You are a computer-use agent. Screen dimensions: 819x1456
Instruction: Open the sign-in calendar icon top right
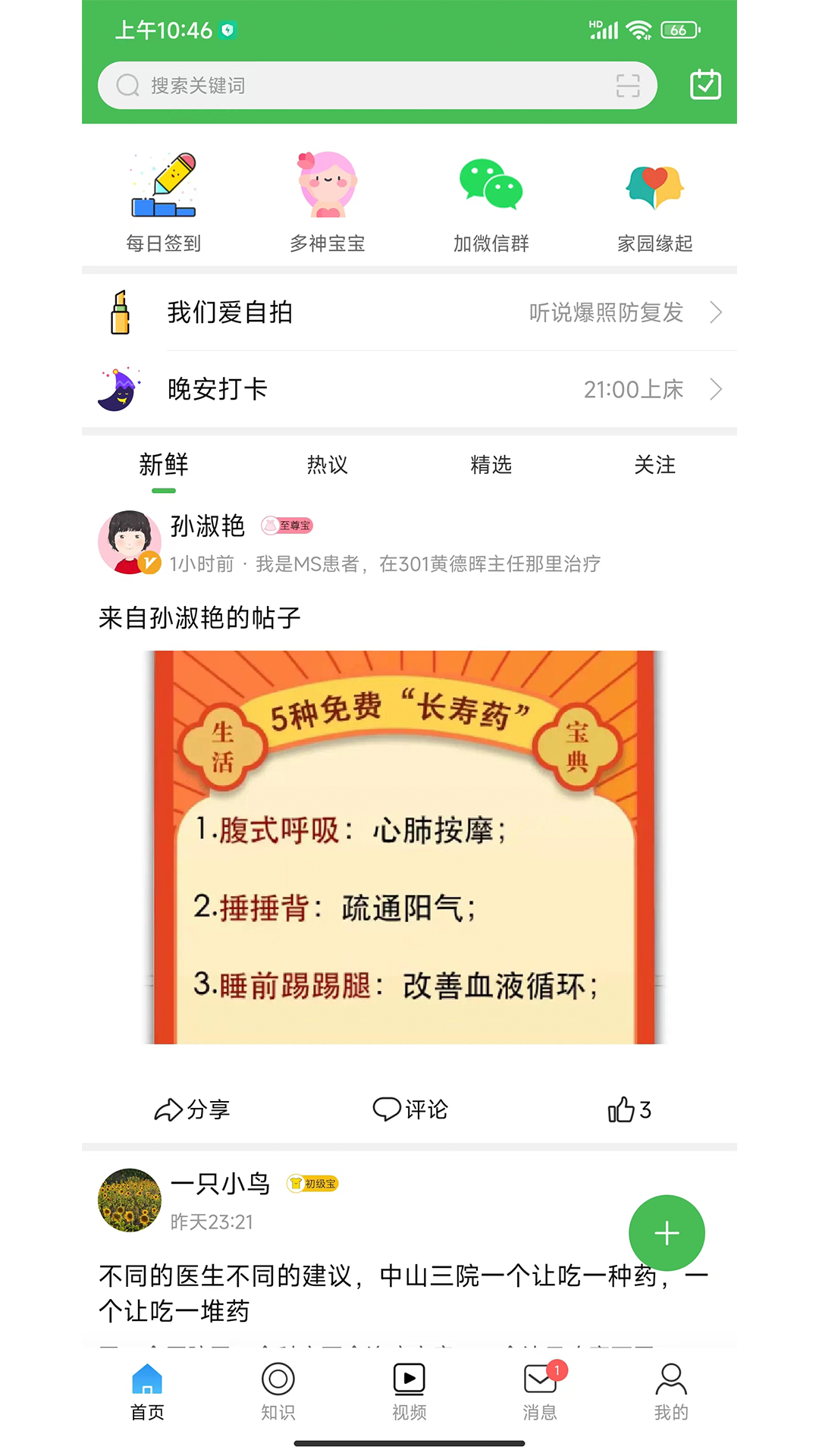705,85
